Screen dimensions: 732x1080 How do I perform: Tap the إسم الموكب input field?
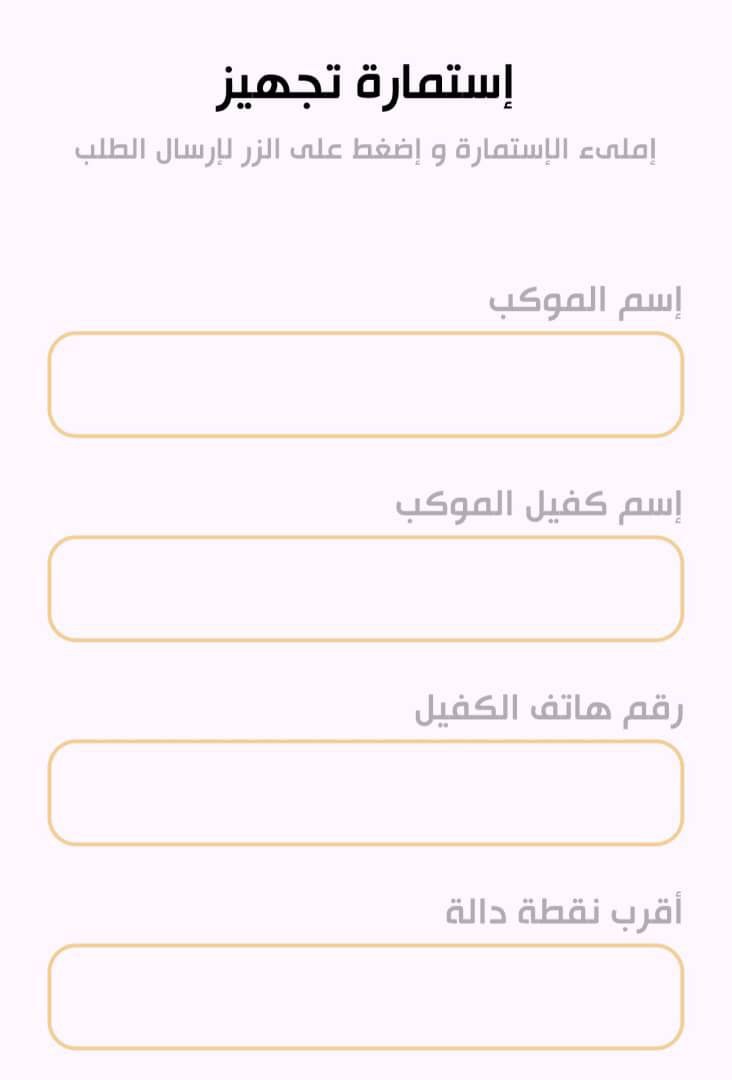pyautogui.click(x=366, y=385)
